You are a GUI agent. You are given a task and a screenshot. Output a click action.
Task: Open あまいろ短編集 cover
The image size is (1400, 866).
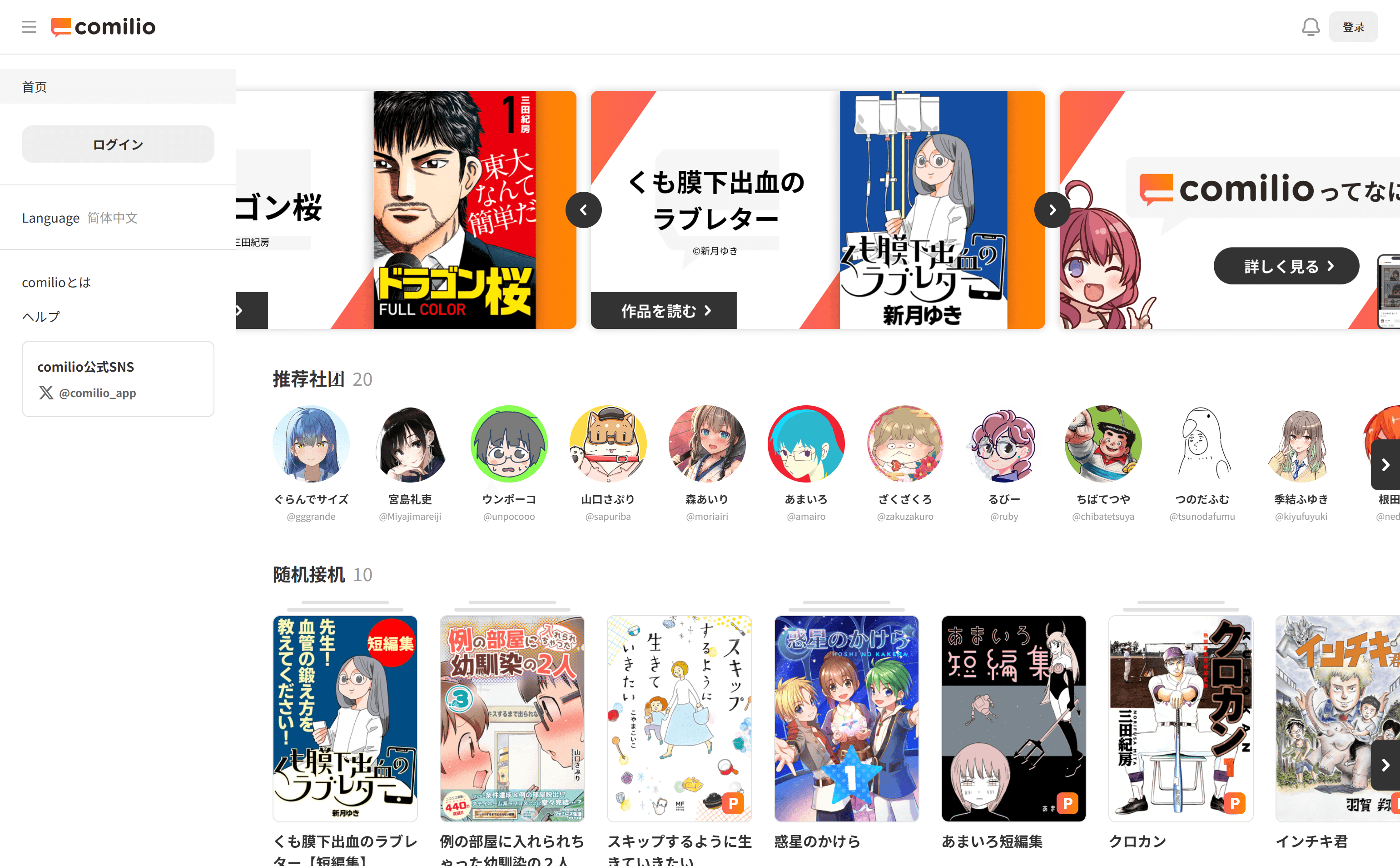point(1013,718)
